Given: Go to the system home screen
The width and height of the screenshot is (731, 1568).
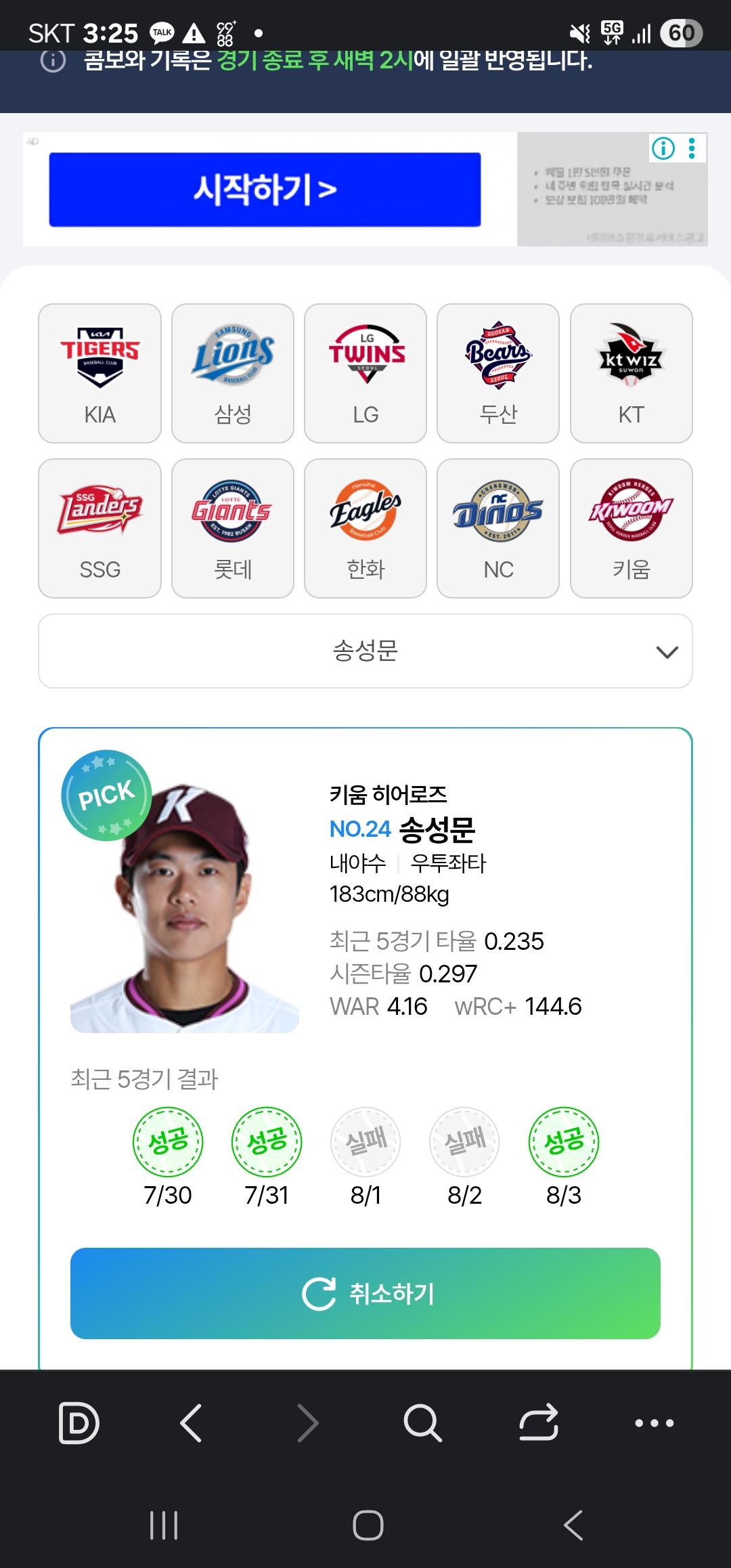Looking at the screenshot, I should point(368,1525).
